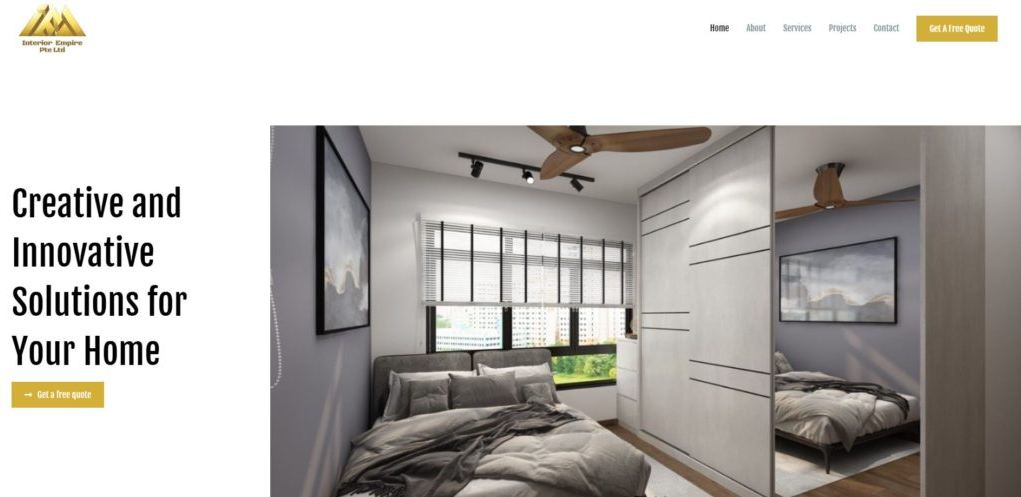Tap Get A Free Quote in header
The height and width of the screenshot is (497, 1021).
point(956,29)
